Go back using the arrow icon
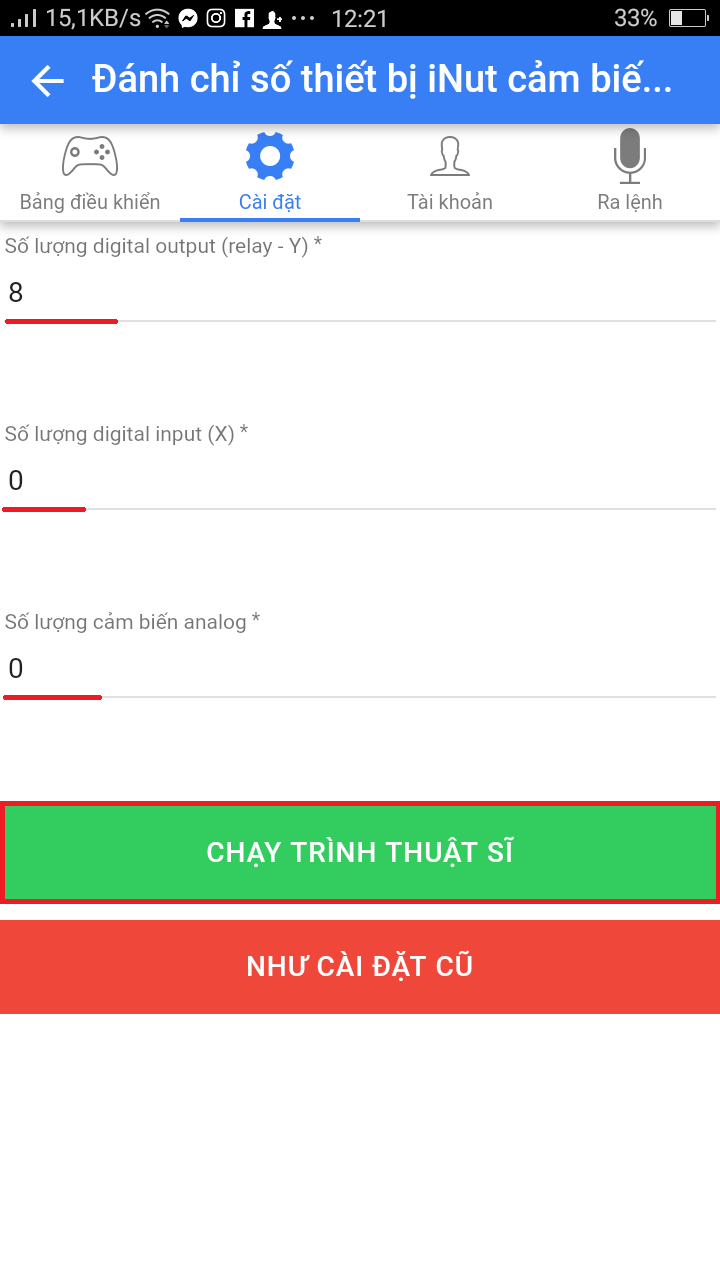Screen dimensions: 720x1280 click(47, 81)
